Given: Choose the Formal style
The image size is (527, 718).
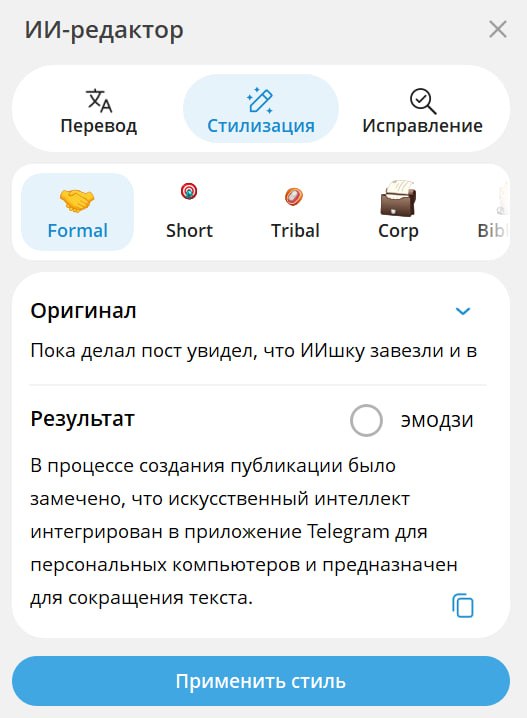Looking at the screenshot, I should tap(77, 212).
